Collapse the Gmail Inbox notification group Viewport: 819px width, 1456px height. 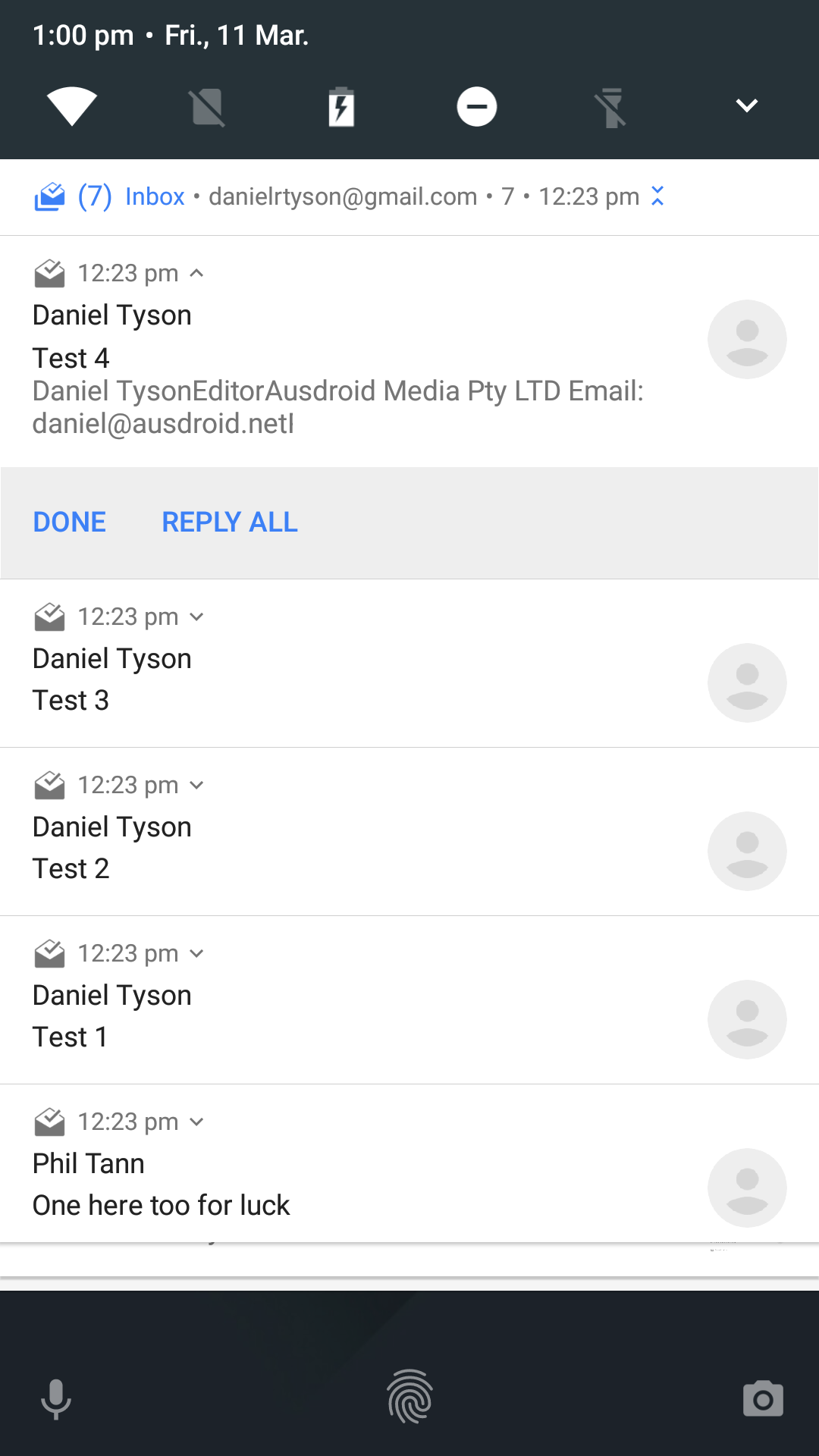pos(657,196)
